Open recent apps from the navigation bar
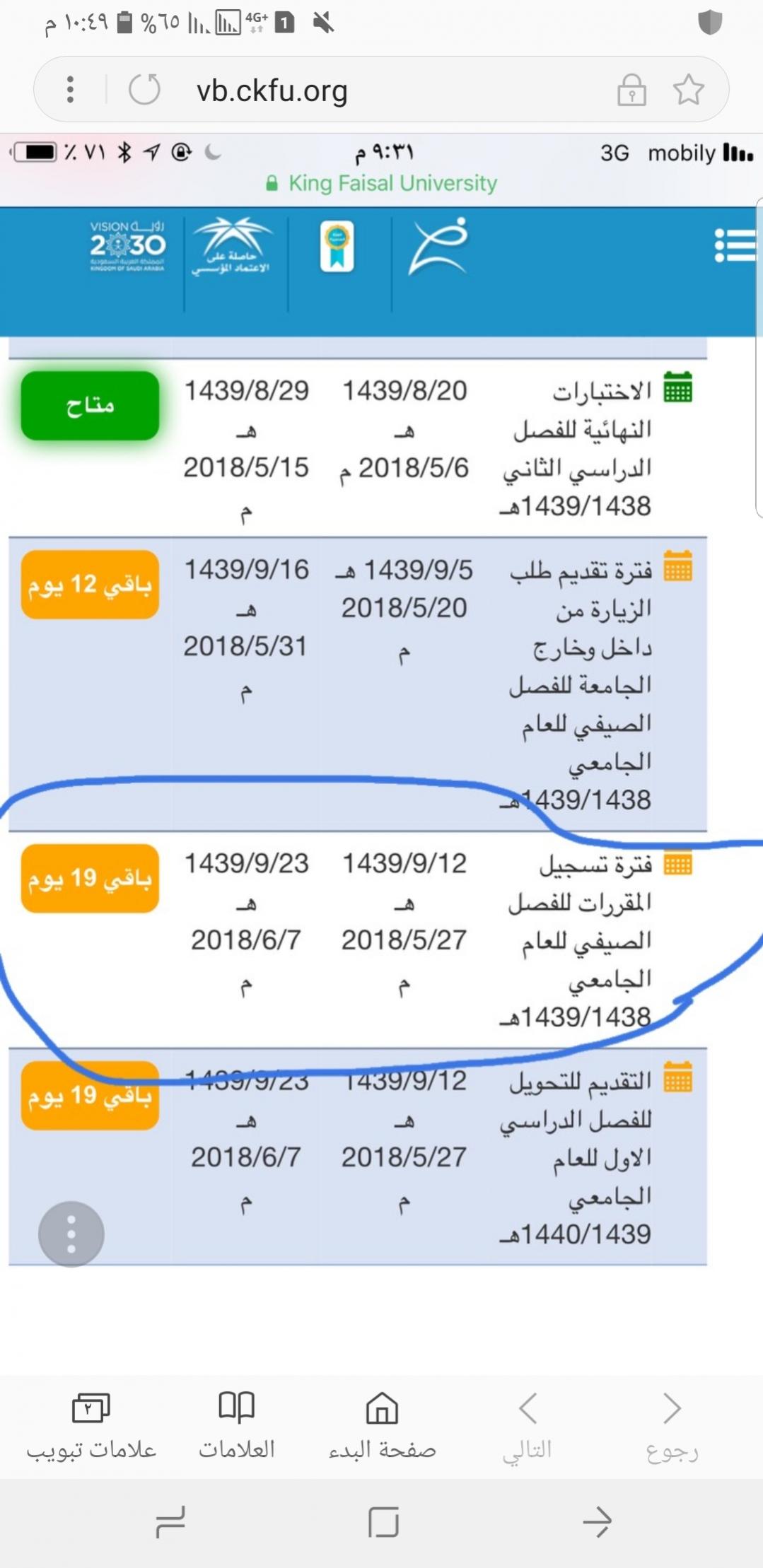763x1568 pixels. click(x=170, y=1522)
